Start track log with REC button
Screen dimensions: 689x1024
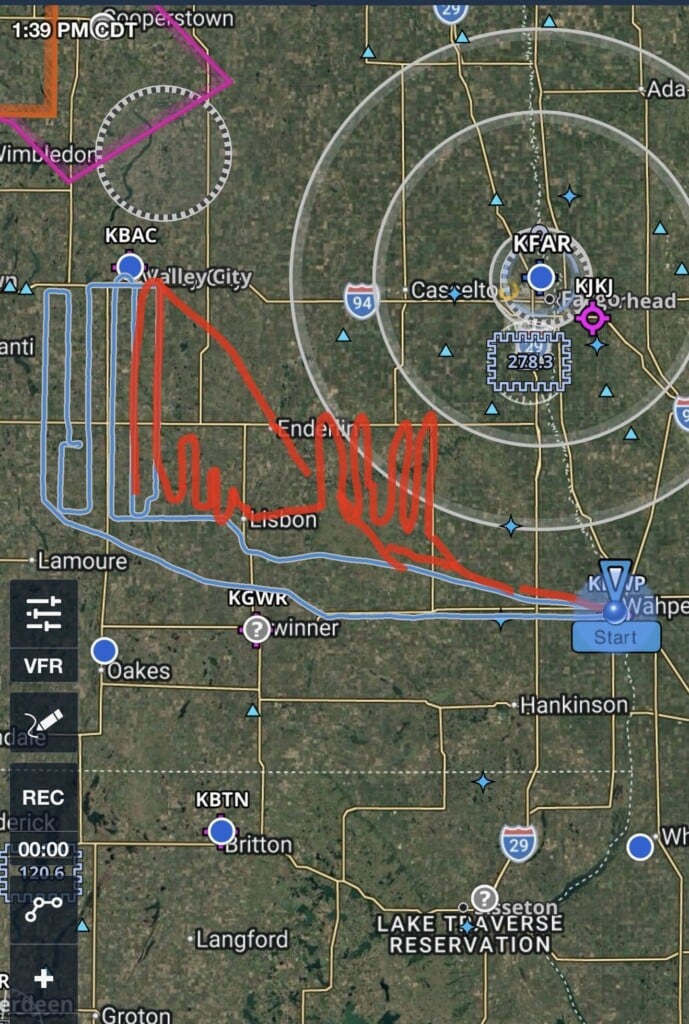[43, 797]
